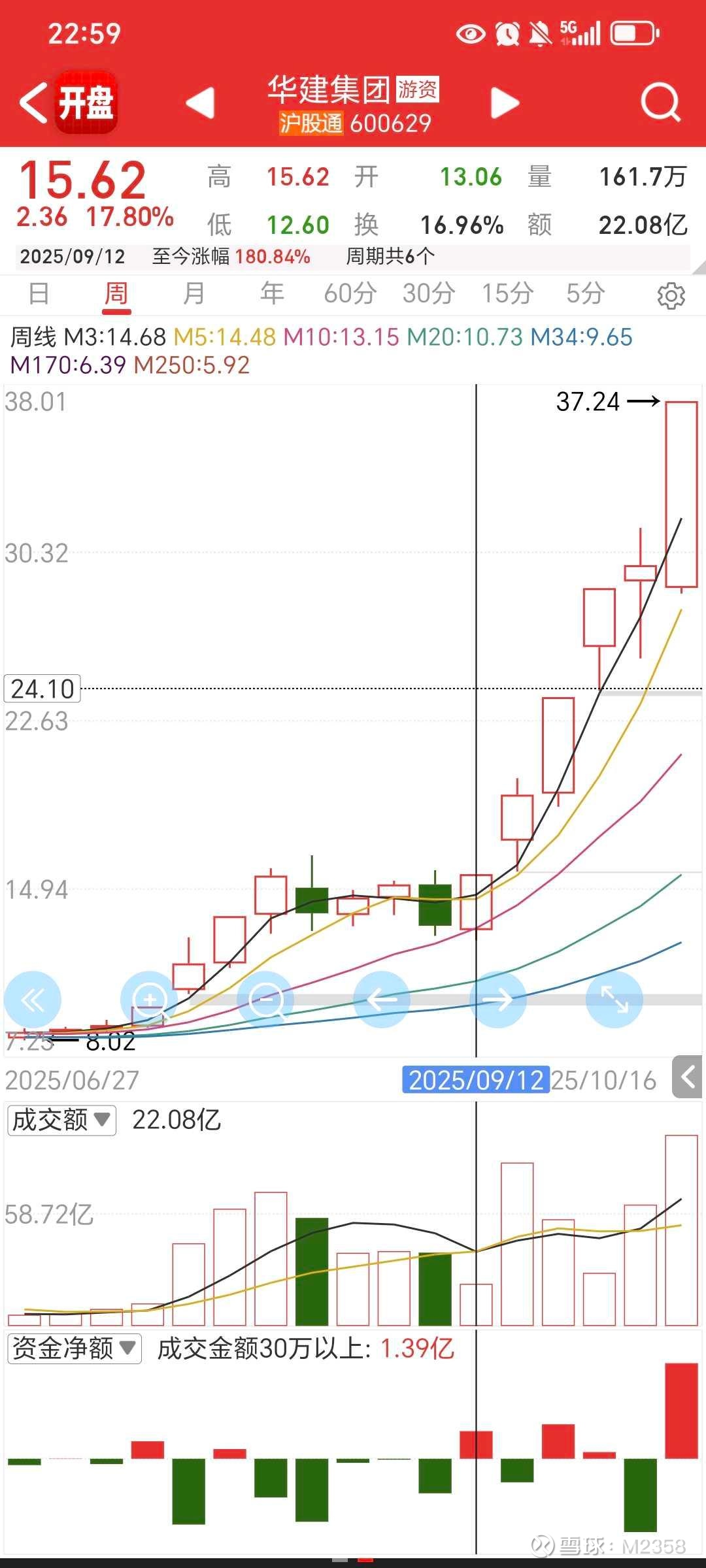Zoom out of the candlestick chart
This screenshot has height=1568, width=706.
pos(265,1000)
